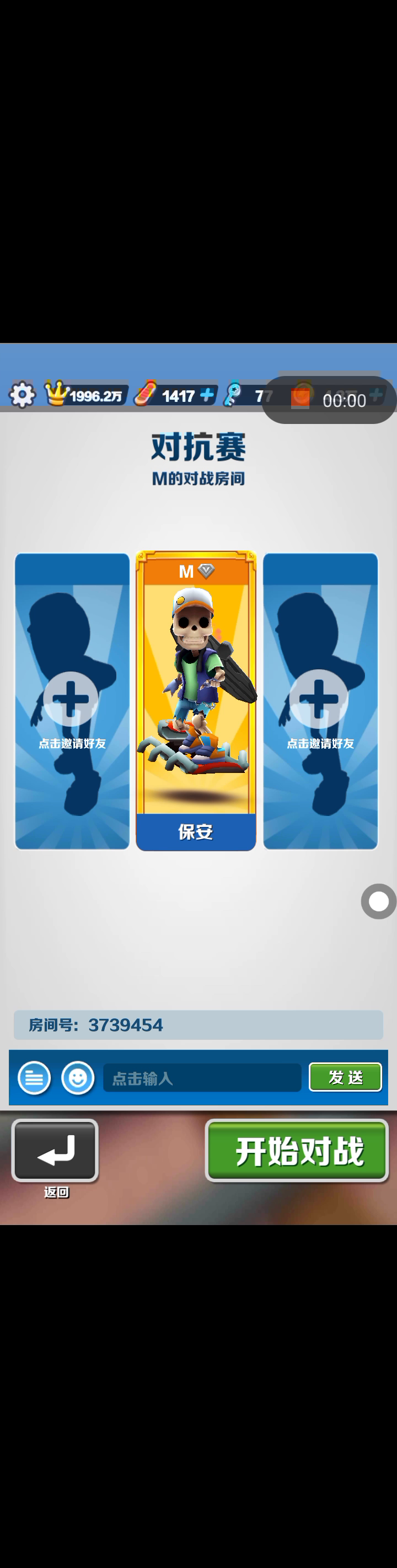Open M's character card

195,700
